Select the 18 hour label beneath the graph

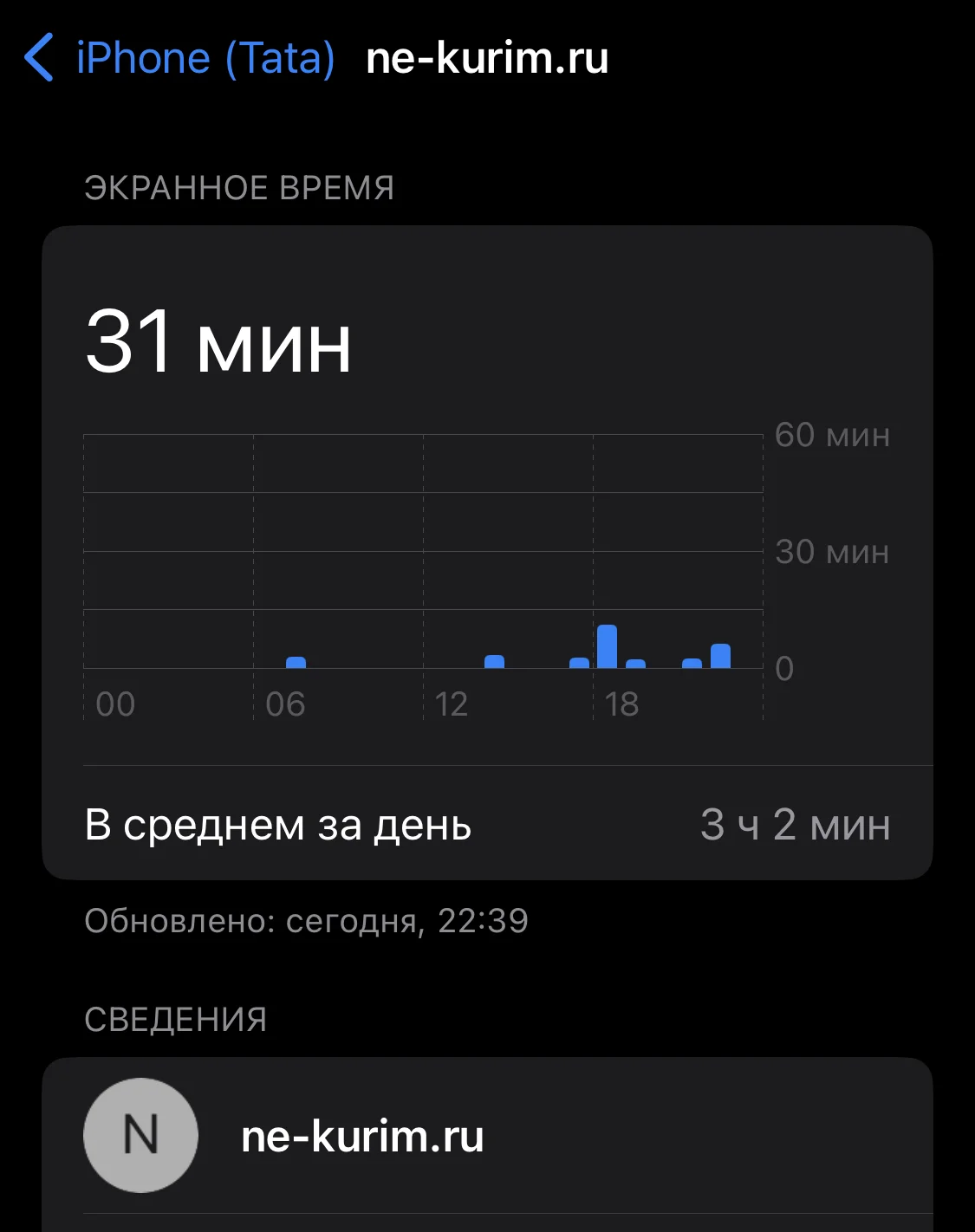623,705
